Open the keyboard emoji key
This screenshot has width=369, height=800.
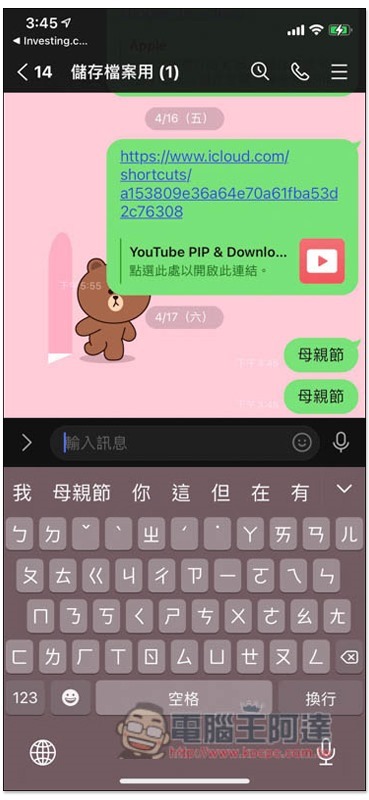pos(70,697)
